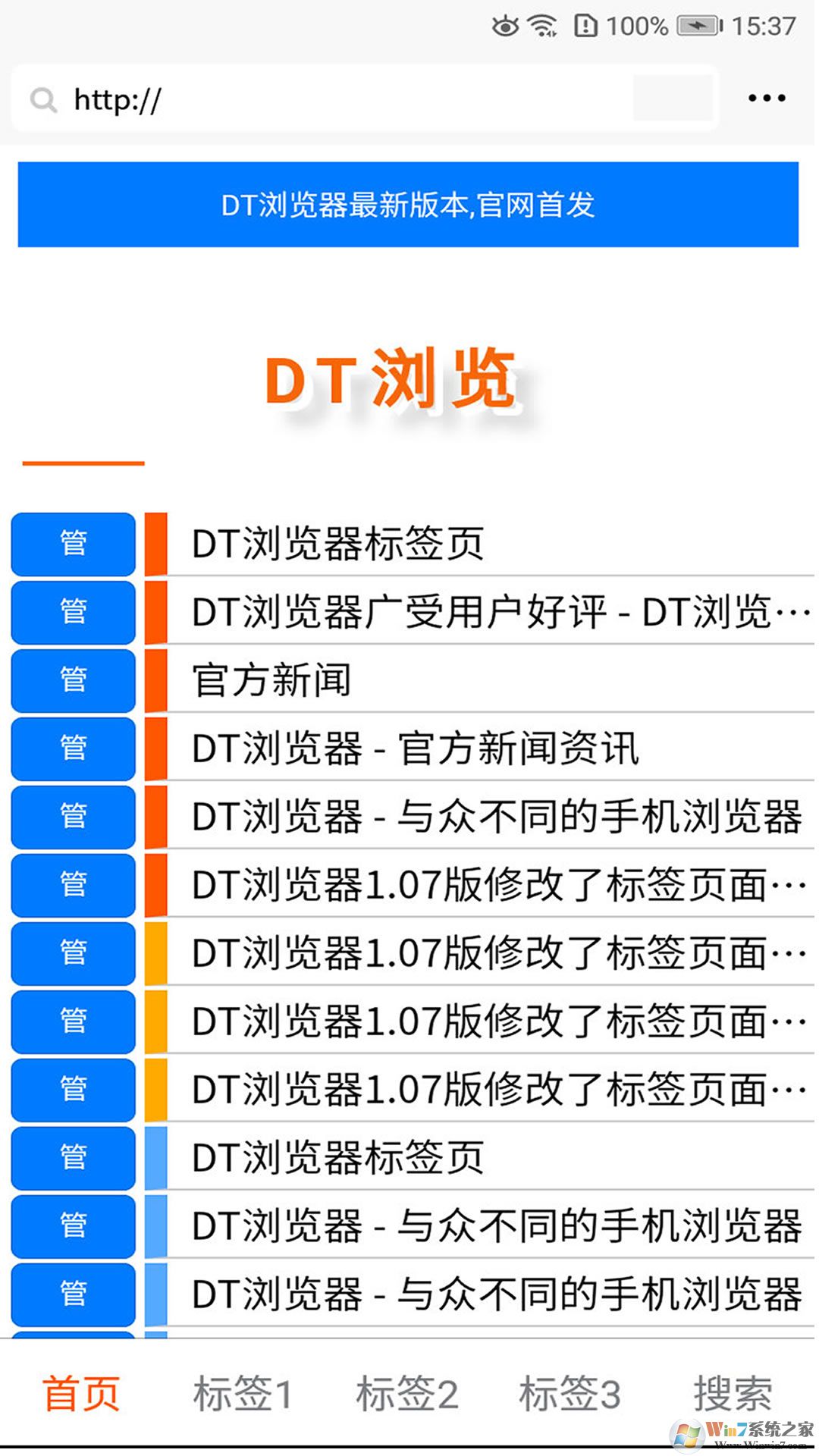Open the "DT浏览器标签页" entry
819x1456 pixels.
(337, 542)
